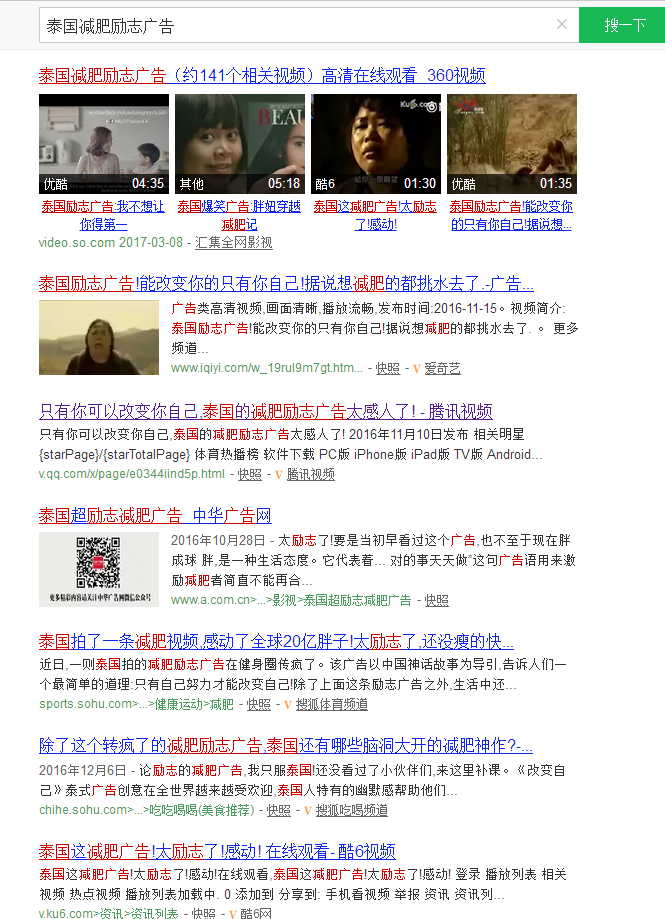Image resolution: width=665 pixels, height=919 pixels.
Task: Open the 酷6视频 result 泰国这减肥广告
Action: [217, 851]
